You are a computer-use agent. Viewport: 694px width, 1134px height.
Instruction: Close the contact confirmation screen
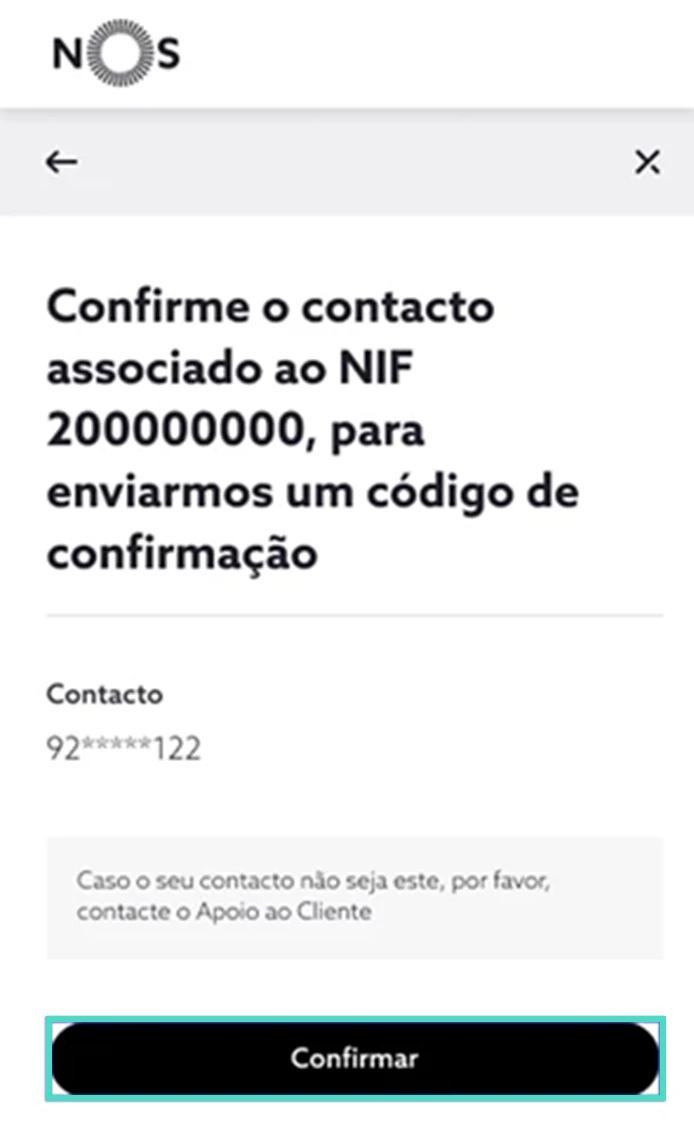point(648,162)
